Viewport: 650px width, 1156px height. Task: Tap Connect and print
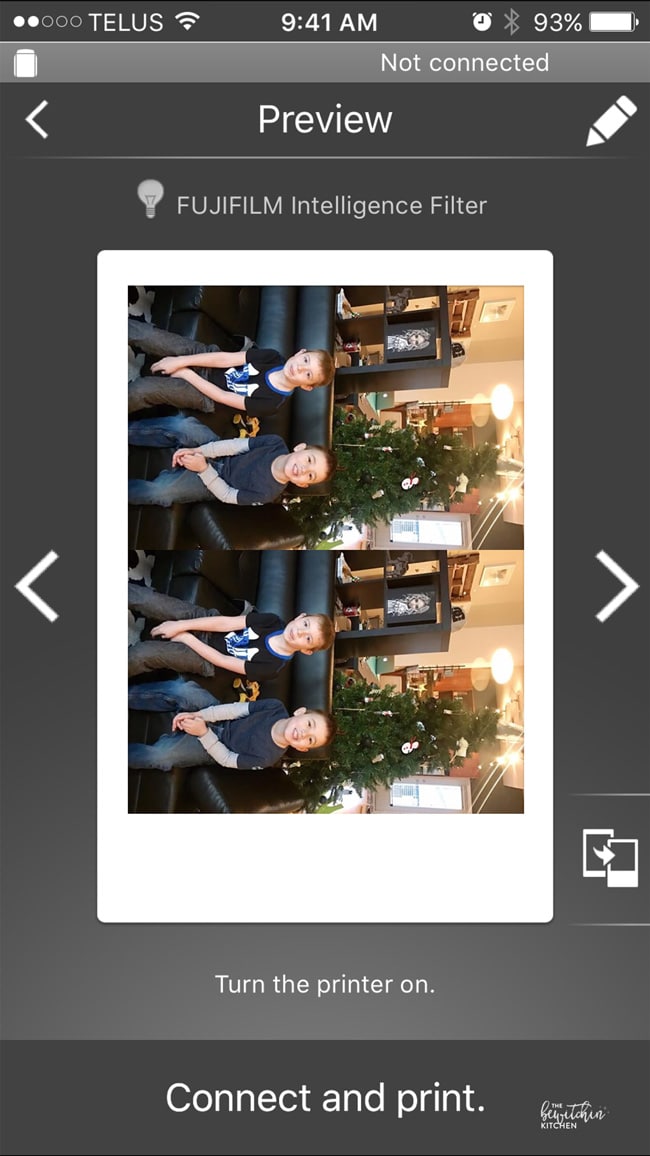[x=325, y=1097]
